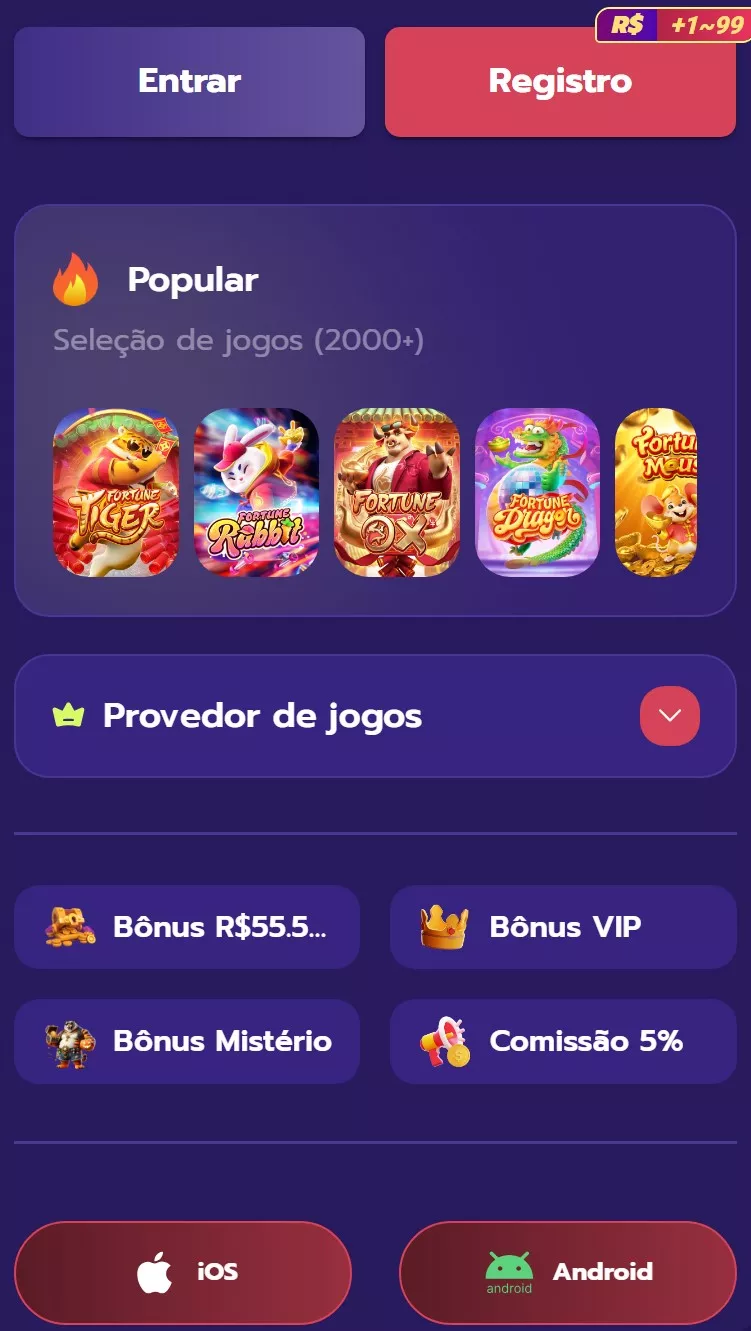Open the Fortune Tiger game thumbnail
The image size is (751, 1331).
[x=116, y=493]
